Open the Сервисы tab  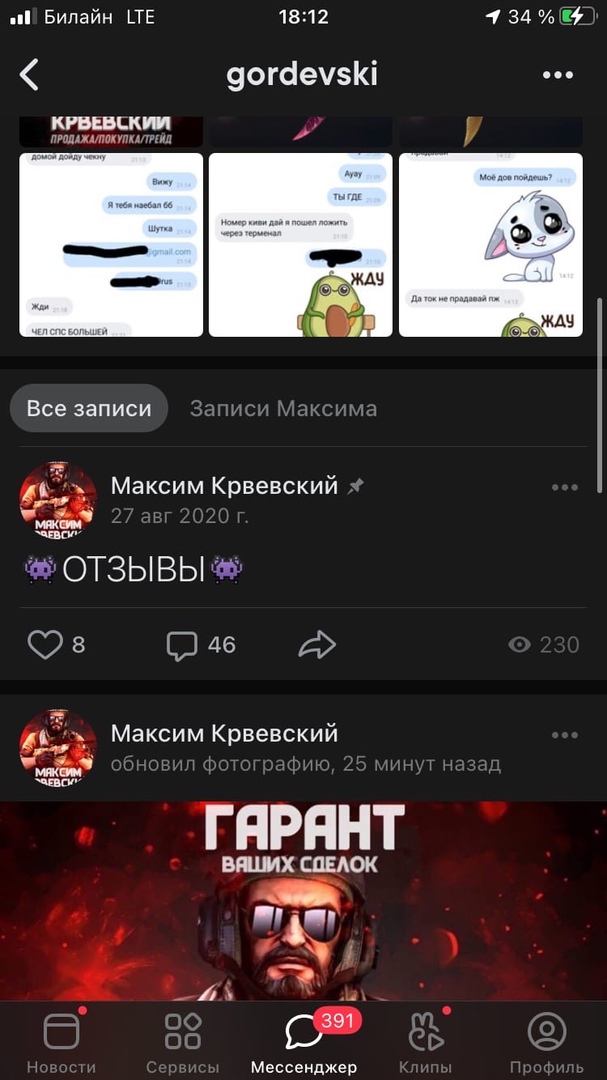[x=183, y=1042]
